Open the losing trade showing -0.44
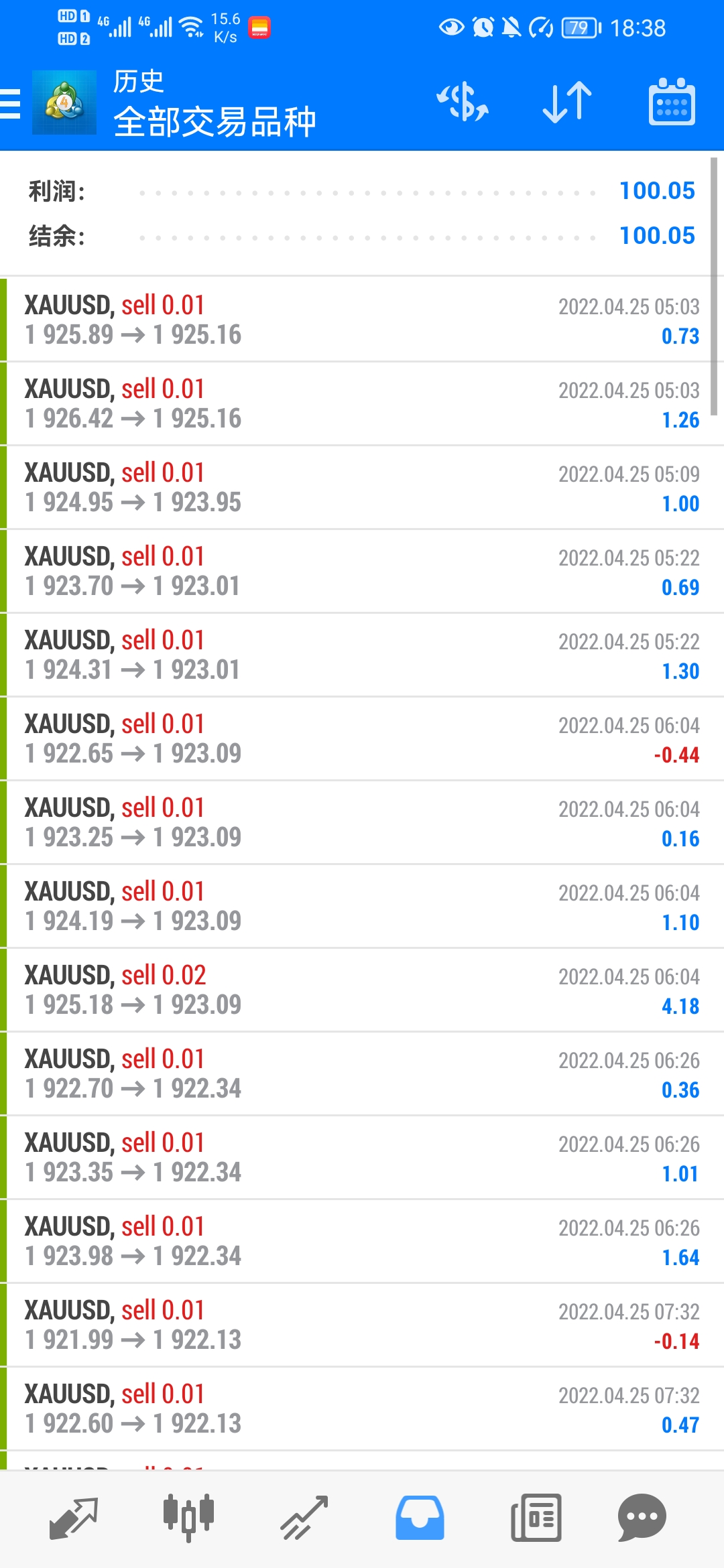The image size is (724, 1568). [362, 739]
